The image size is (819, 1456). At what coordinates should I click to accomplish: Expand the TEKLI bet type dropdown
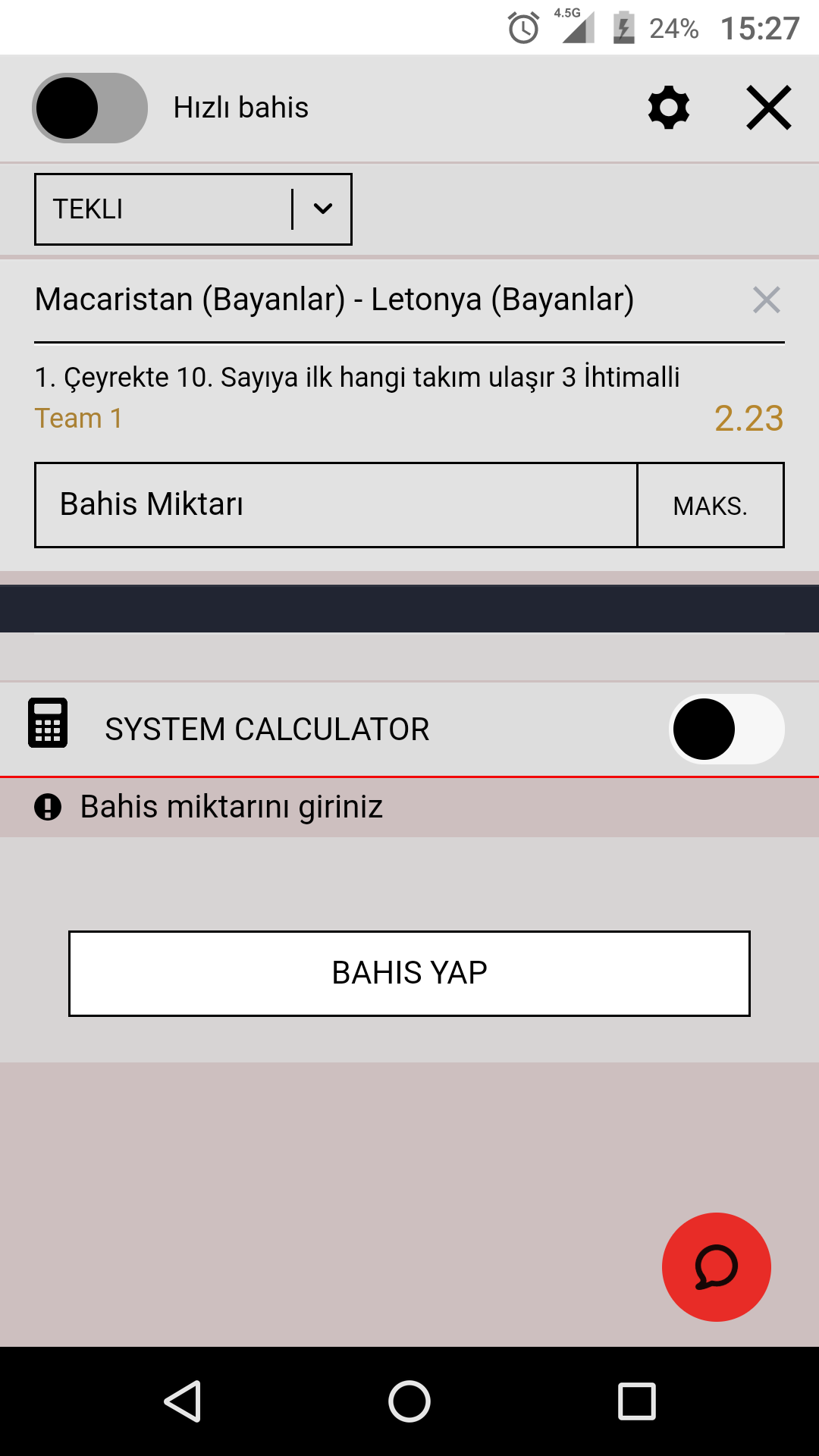tap(193, 209)
